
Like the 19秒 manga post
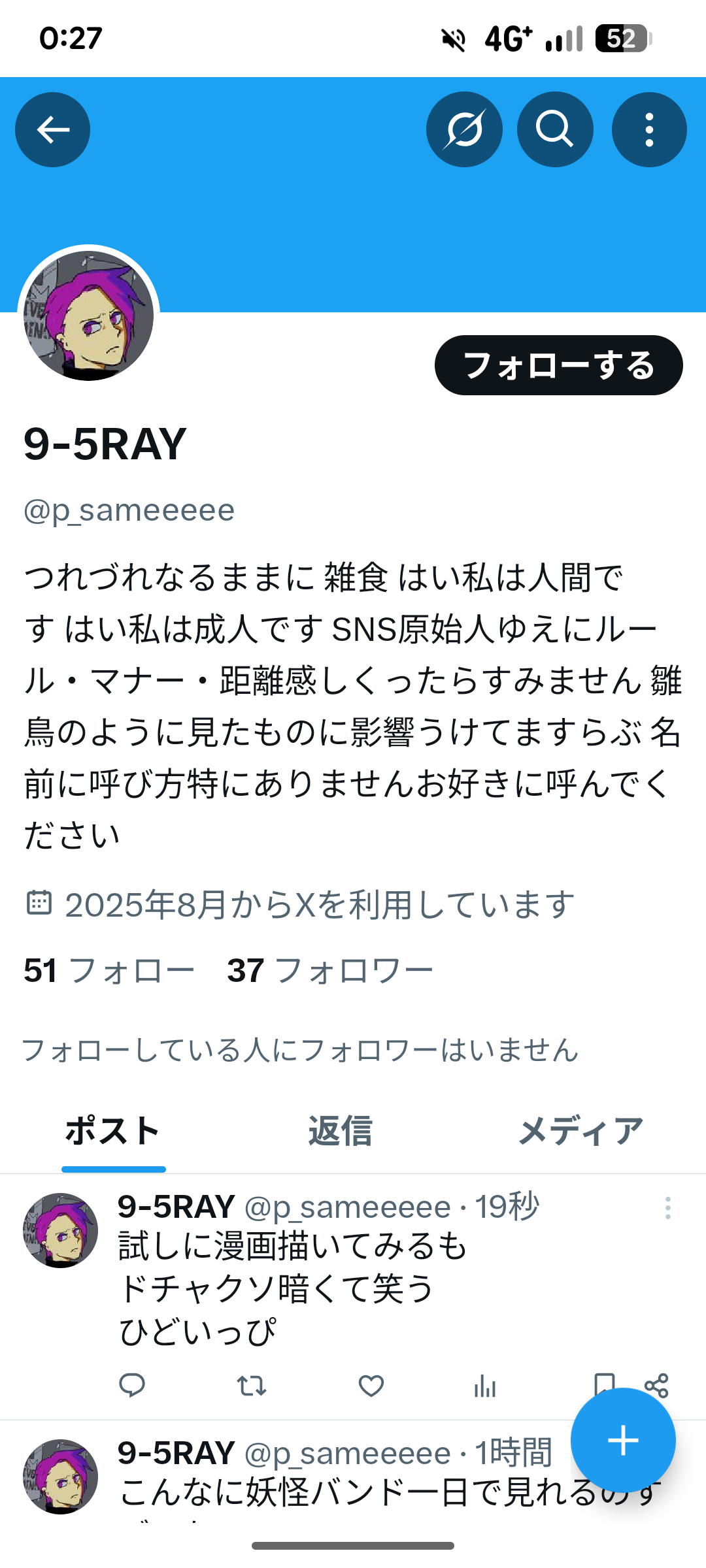371,1385
